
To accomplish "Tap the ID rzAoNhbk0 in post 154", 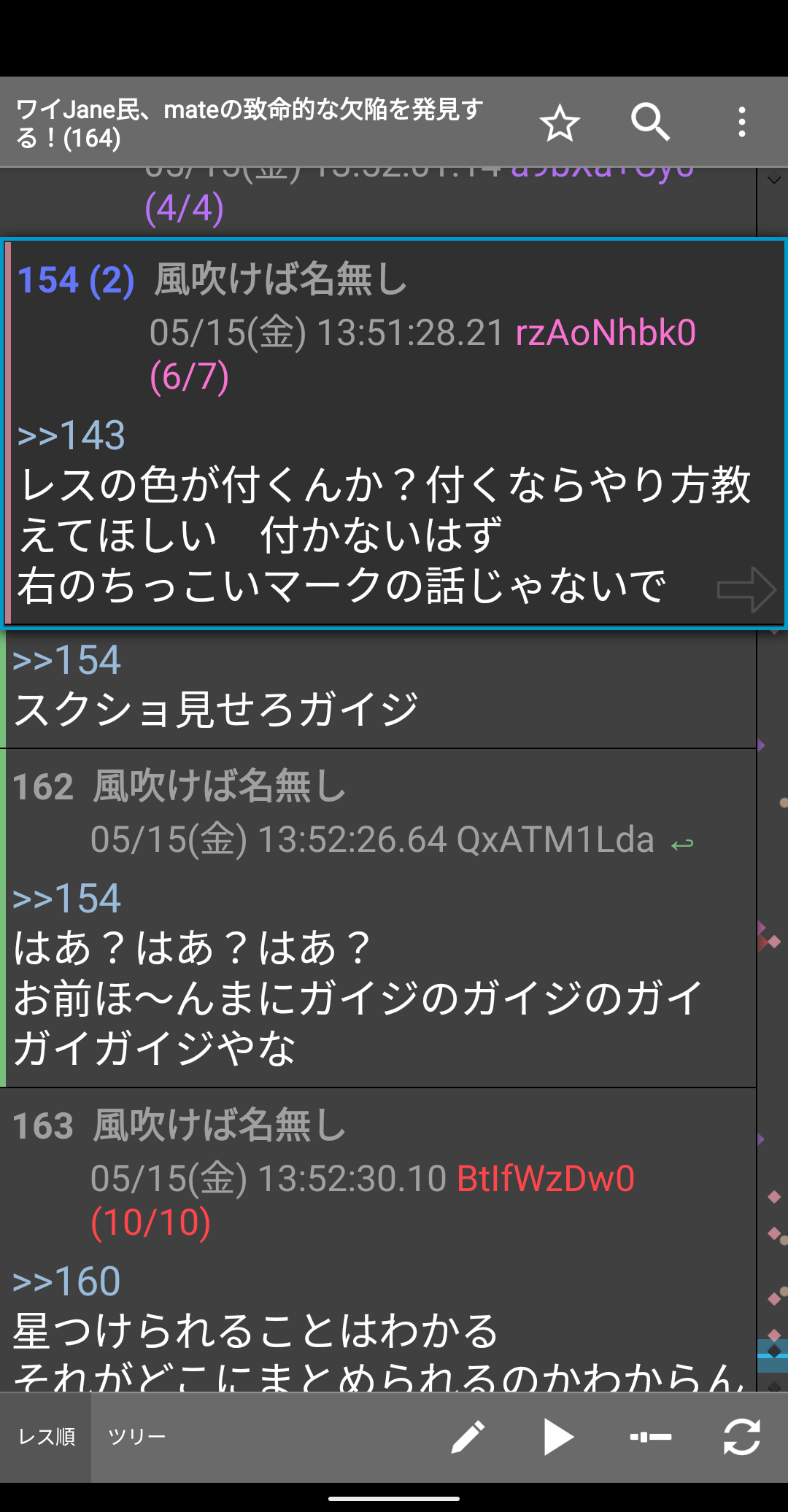I will click(605, 333).
